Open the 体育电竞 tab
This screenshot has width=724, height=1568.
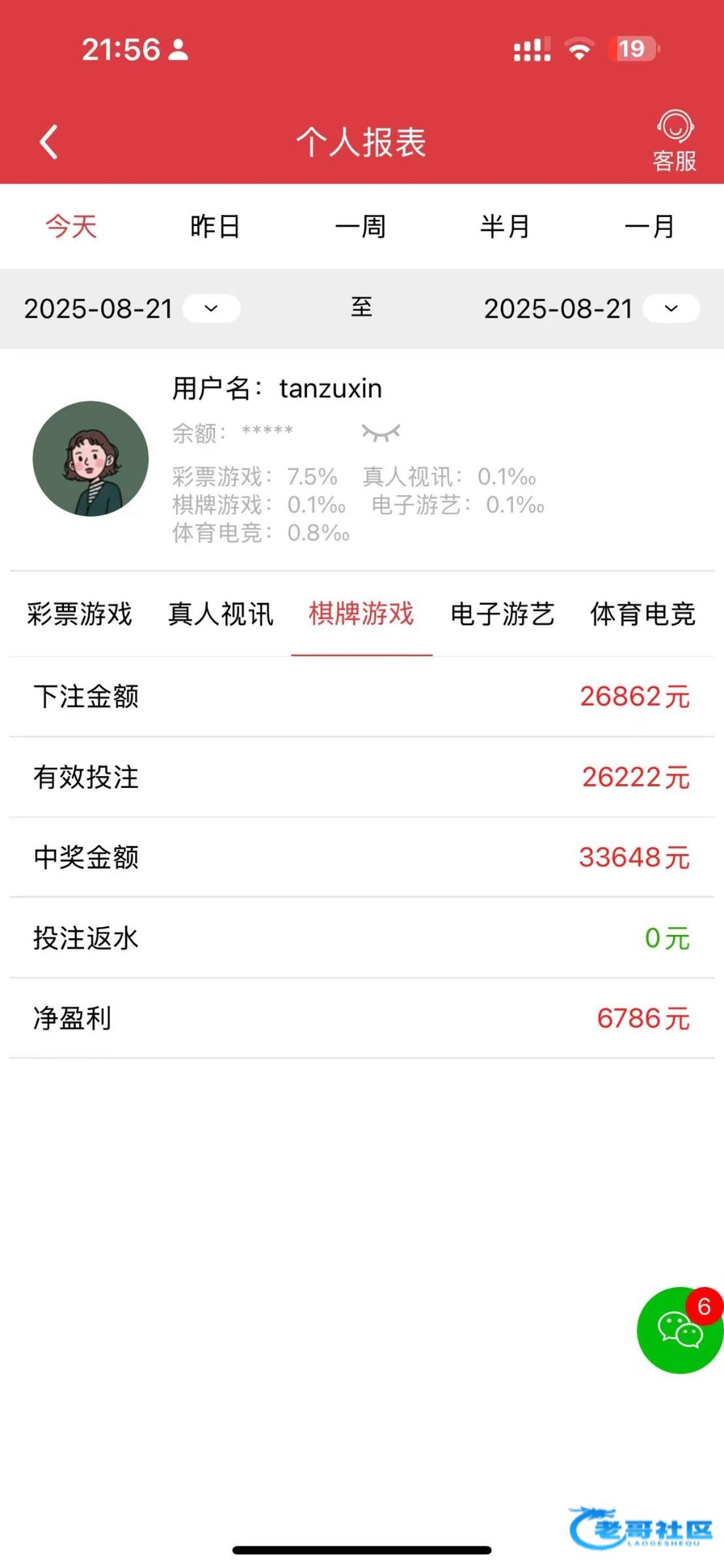[643, 614]
